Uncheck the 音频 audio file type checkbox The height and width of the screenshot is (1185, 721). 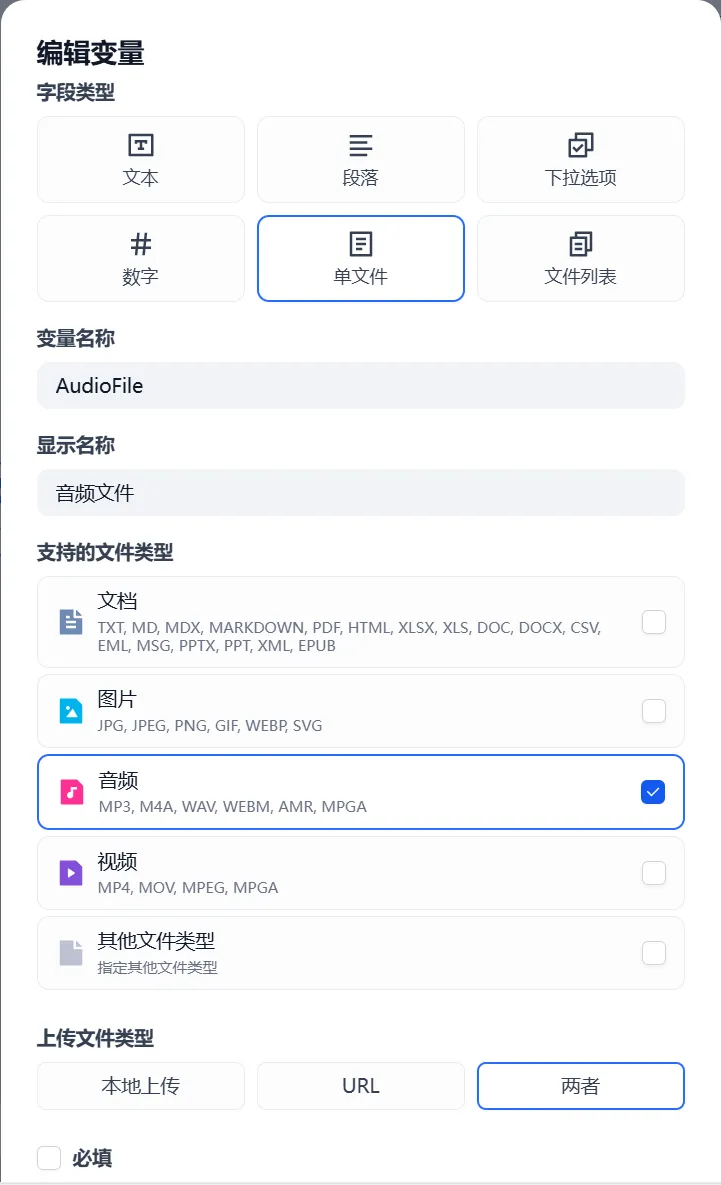coord(653,791)
